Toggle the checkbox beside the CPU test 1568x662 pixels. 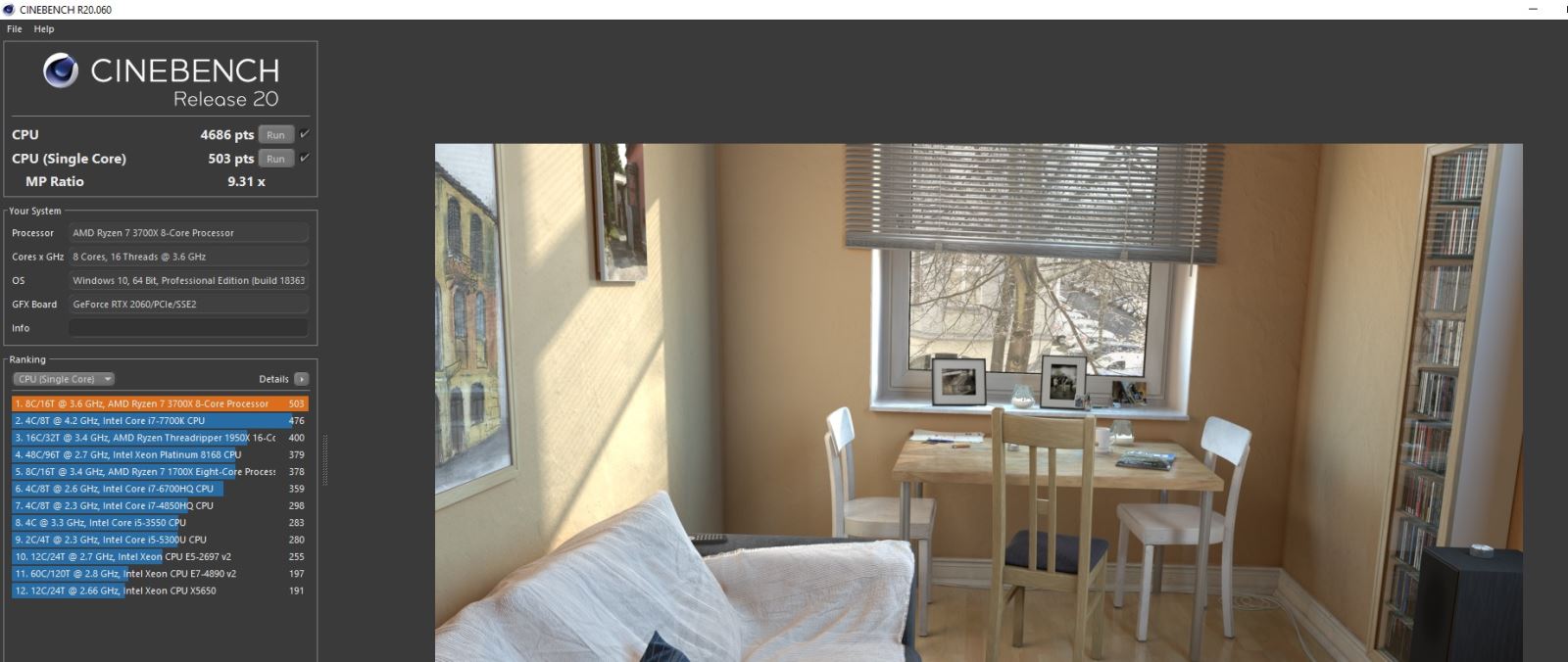304,134
